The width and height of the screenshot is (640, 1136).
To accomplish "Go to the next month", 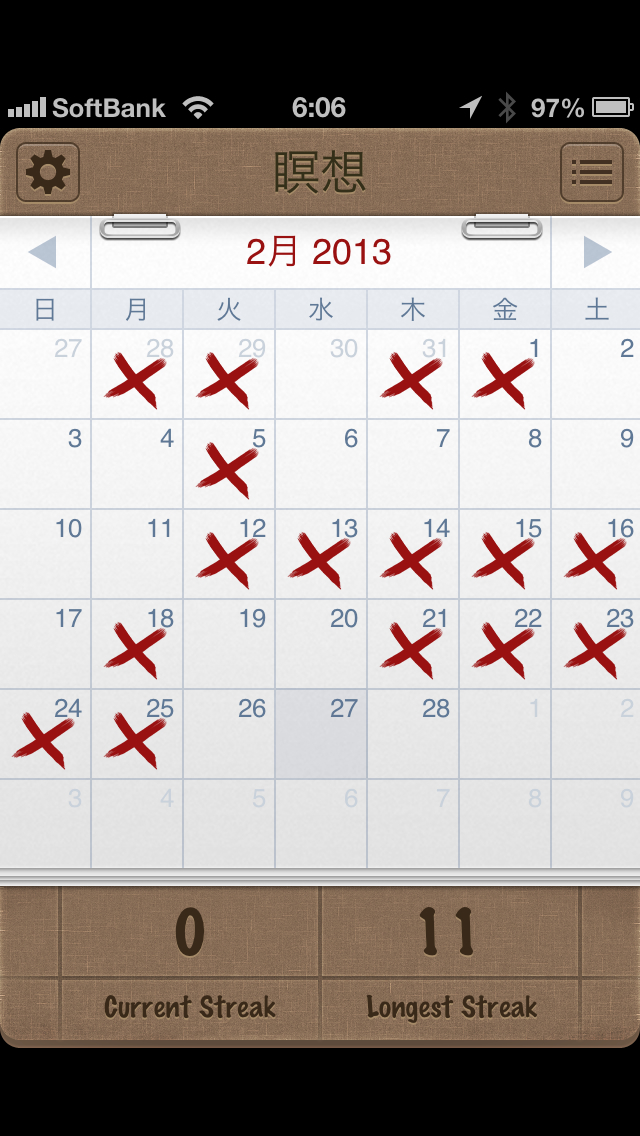I will [596, 252].
